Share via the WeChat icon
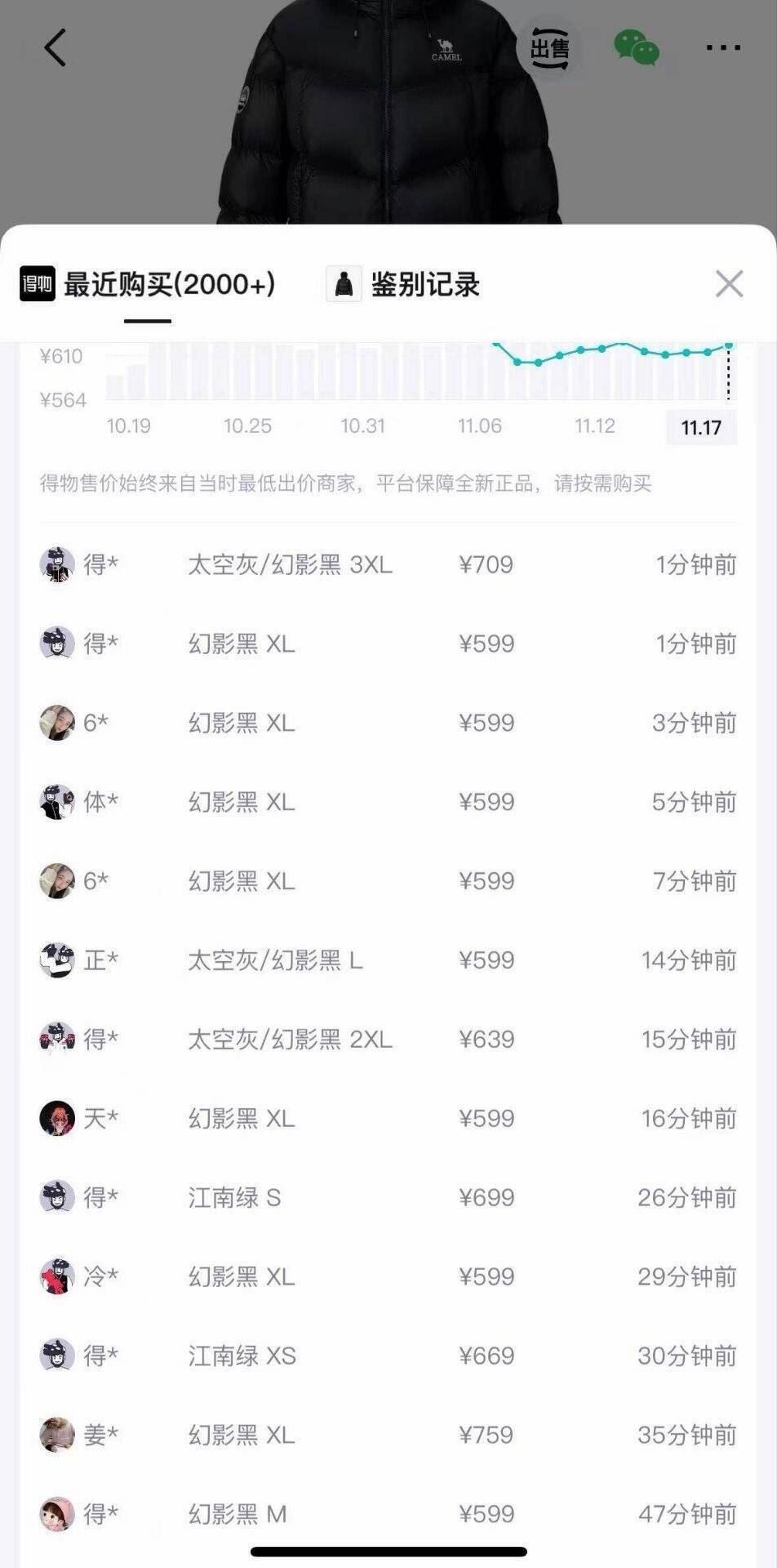777x1568 pixels. (636, 48)
